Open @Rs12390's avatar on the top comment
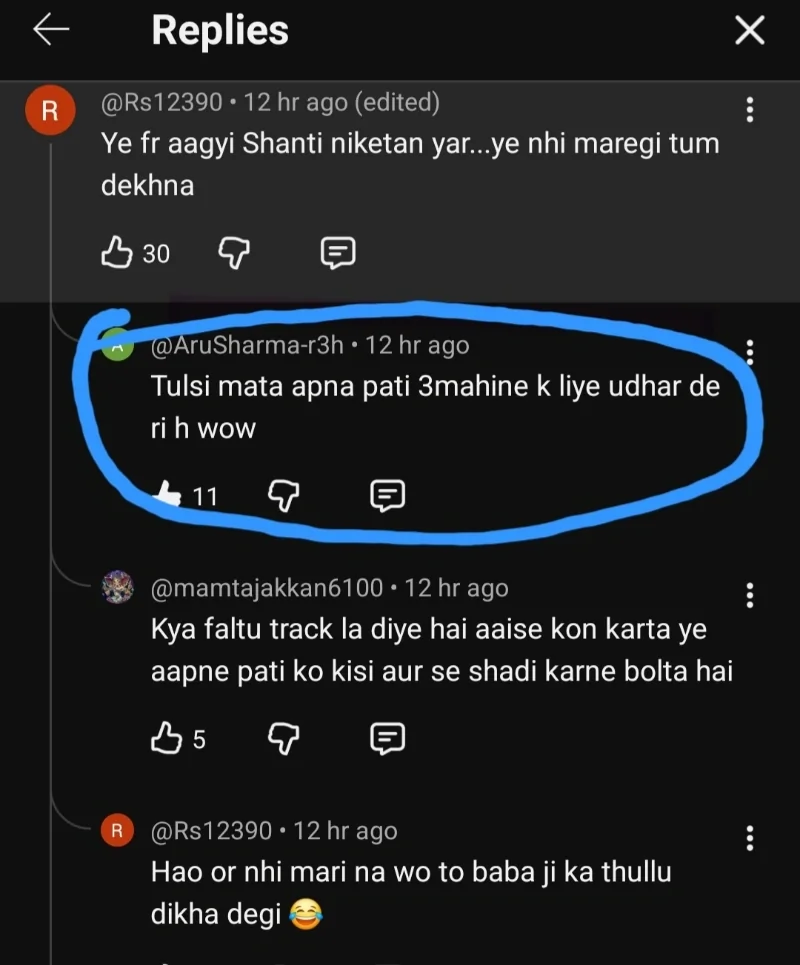 [49, 112]
